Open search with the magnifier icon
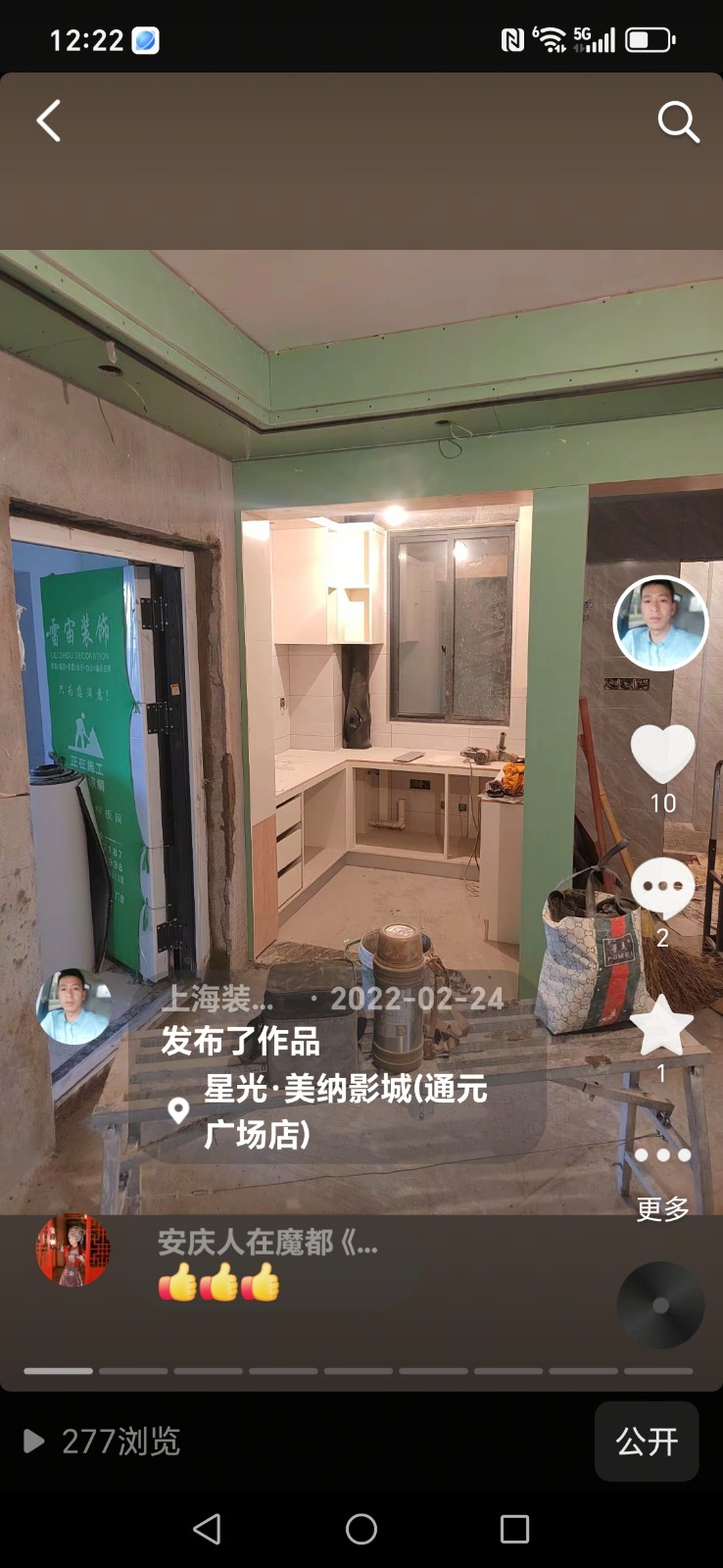Viewport: 723px width, 1568px height. coord(677,122)
